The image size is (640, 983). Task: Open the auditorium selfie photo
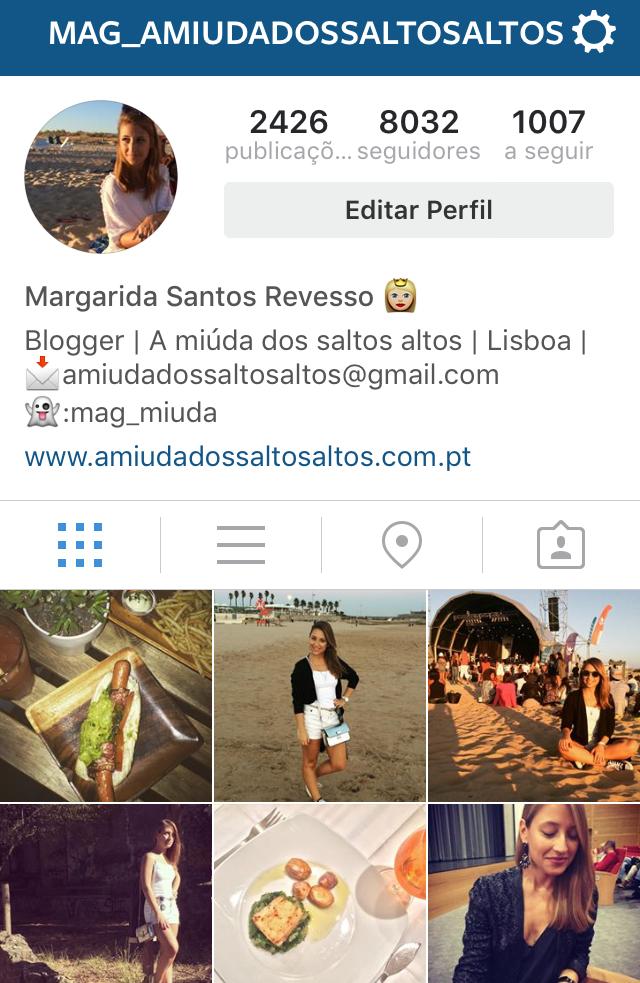coord(534,893)
